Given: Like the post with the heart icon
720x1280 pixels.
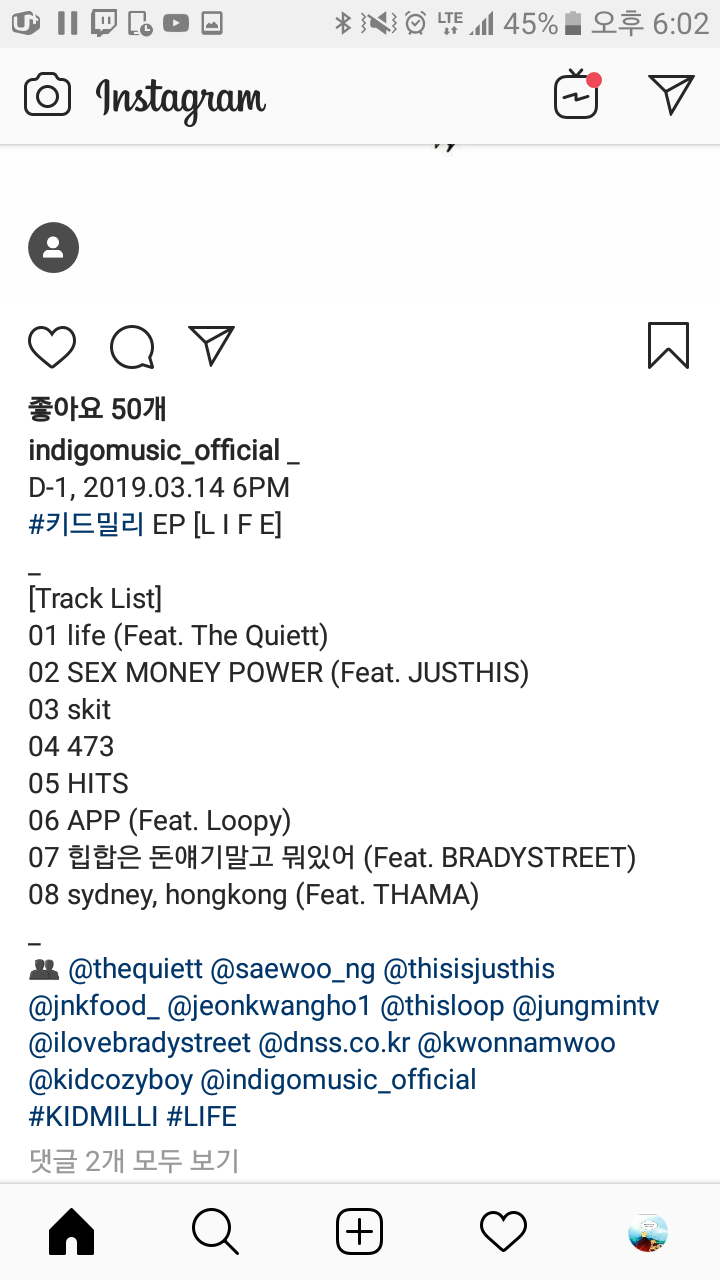Looking at the screenshot, I should tap(52, 345).
